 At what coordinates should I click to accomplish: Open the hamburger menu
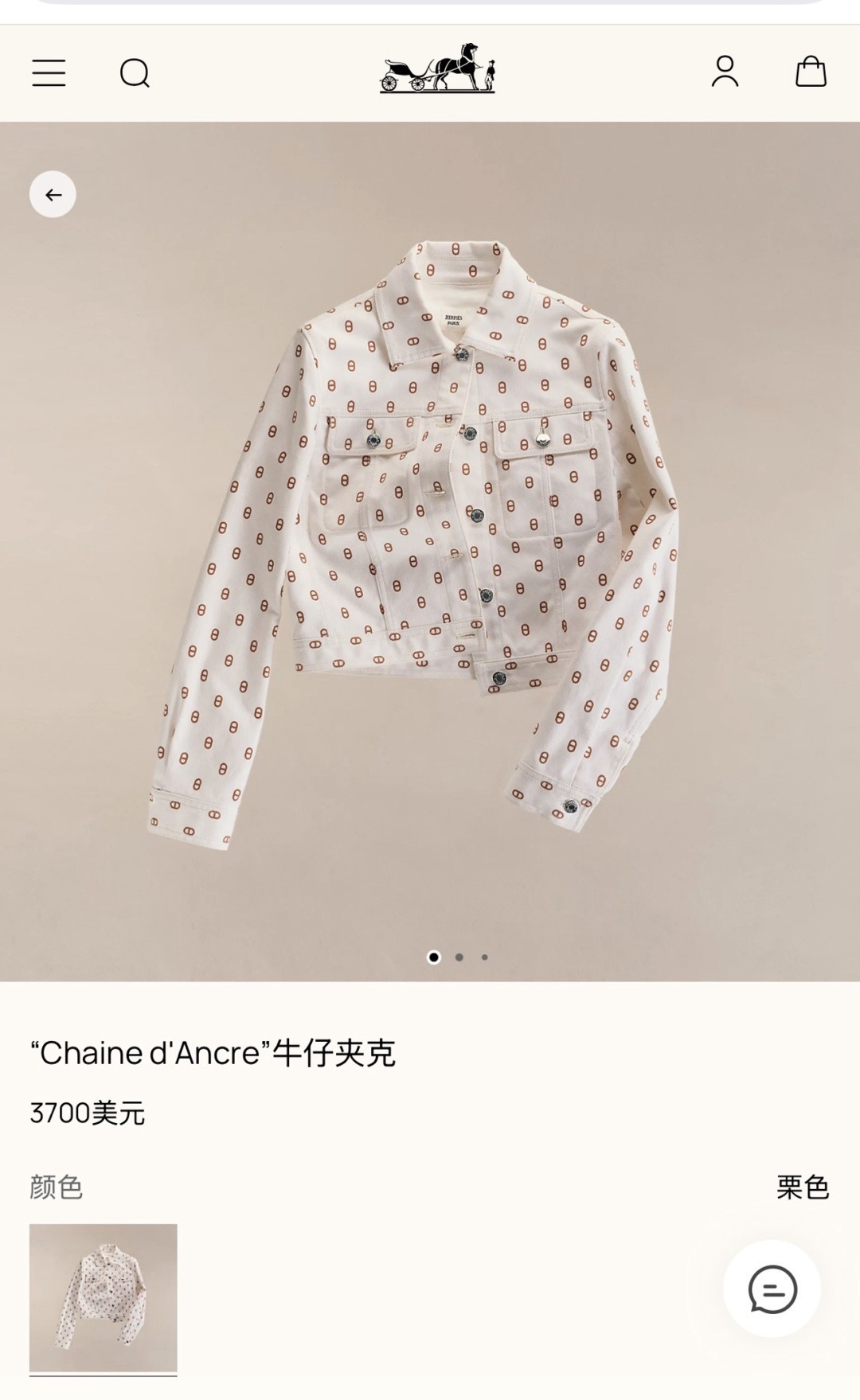click(49, 72)
